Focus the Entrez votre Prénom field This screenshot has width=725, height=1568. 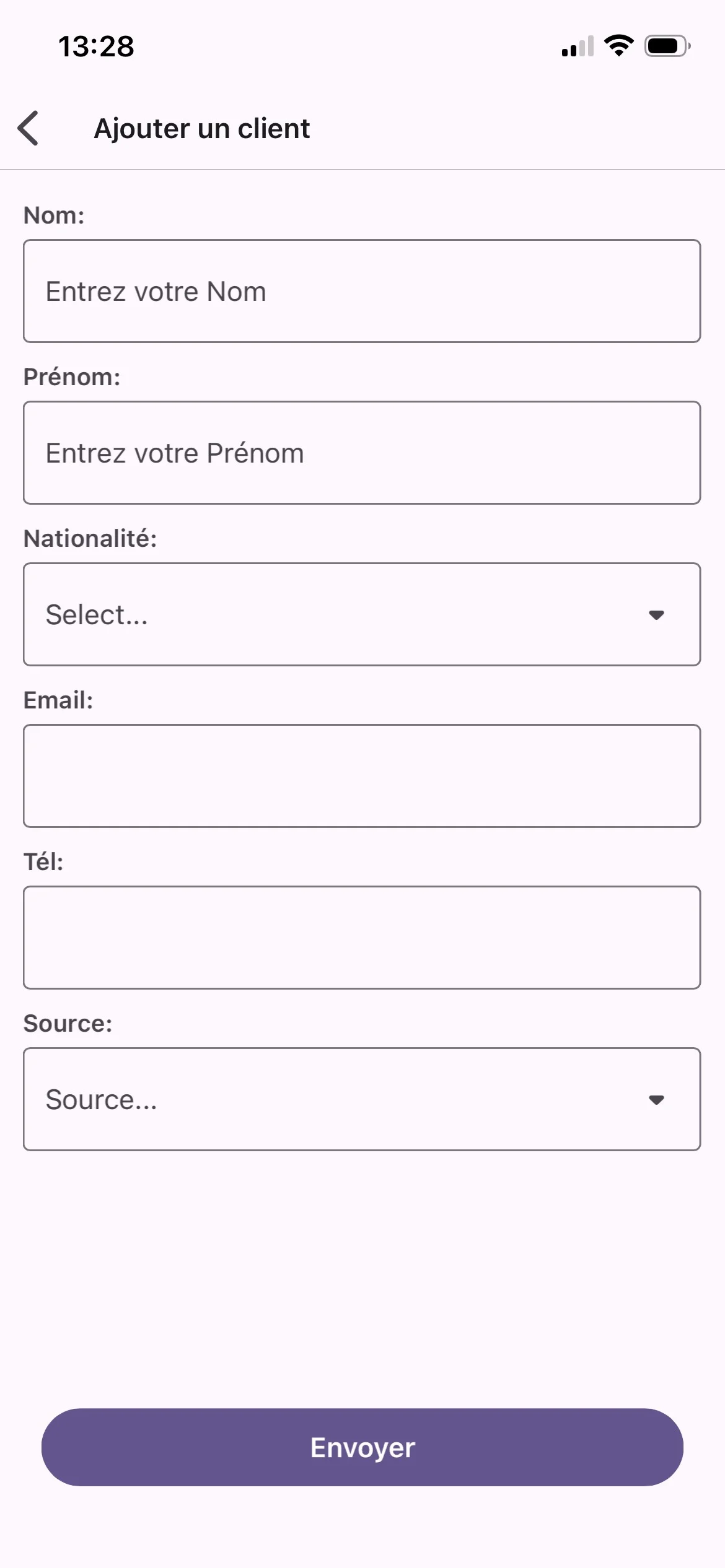(x=362, y=452)
